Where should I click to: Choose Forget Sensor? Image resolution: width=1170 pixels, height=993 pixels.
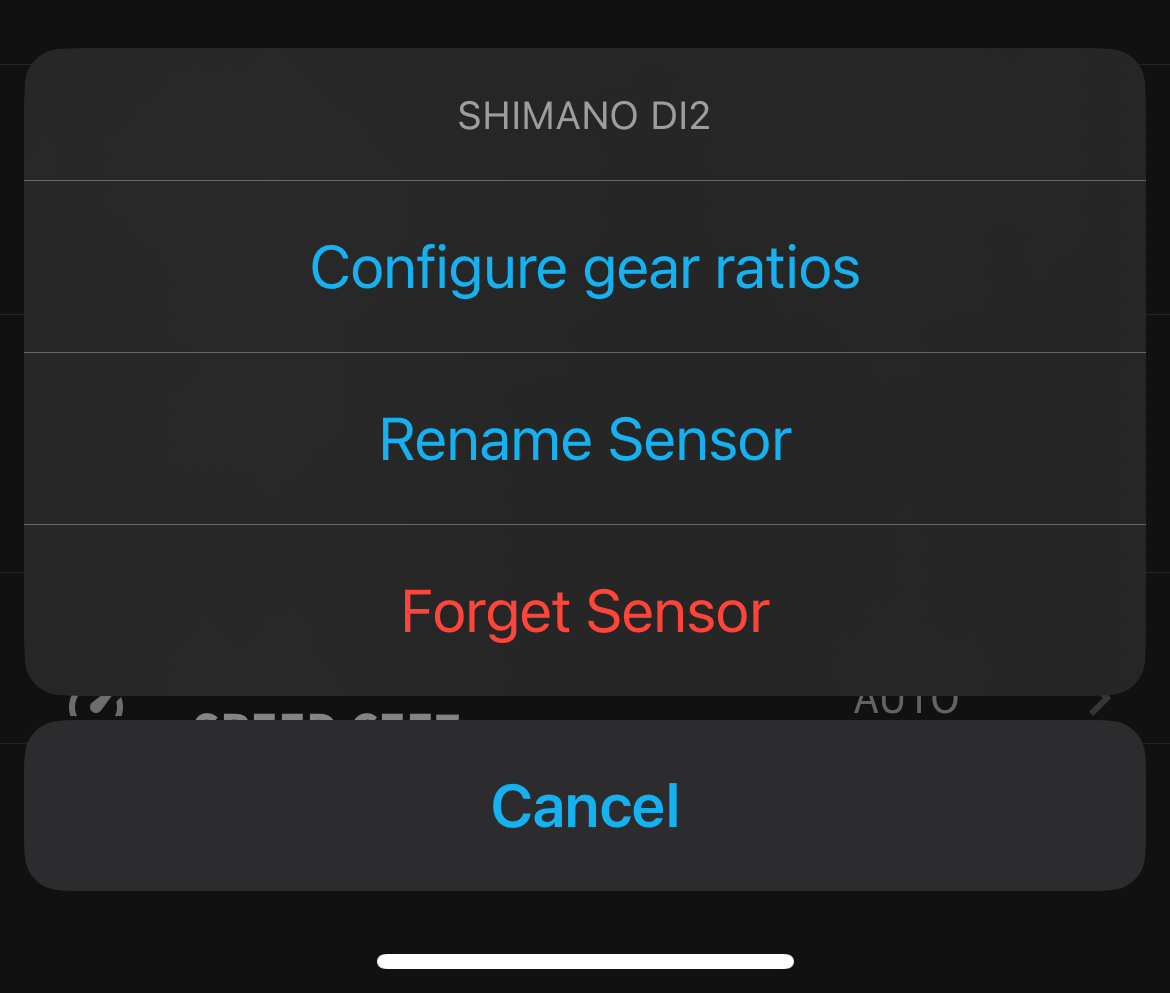(585, 612)
